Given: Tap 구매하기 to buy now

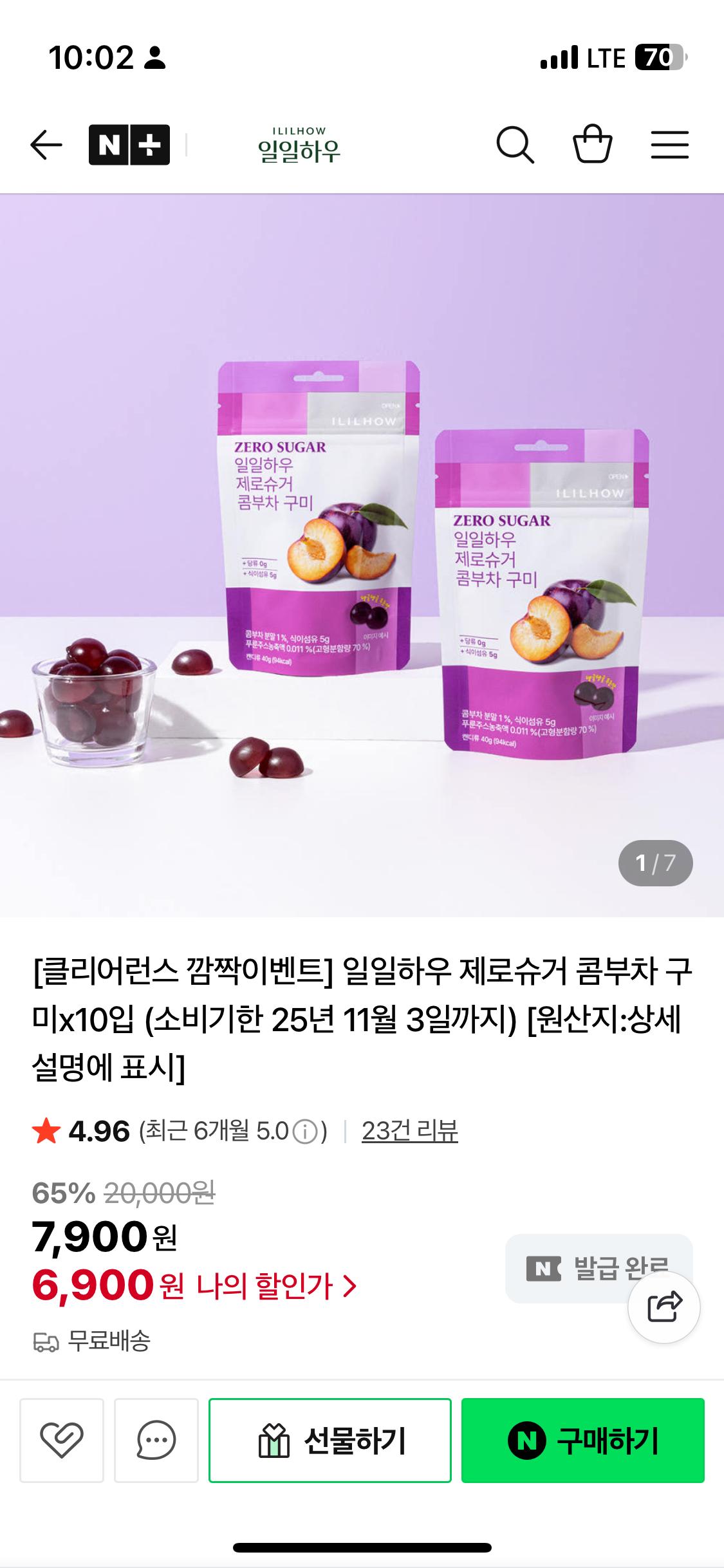Looking at the screenshot, I should coord(582,1440).
